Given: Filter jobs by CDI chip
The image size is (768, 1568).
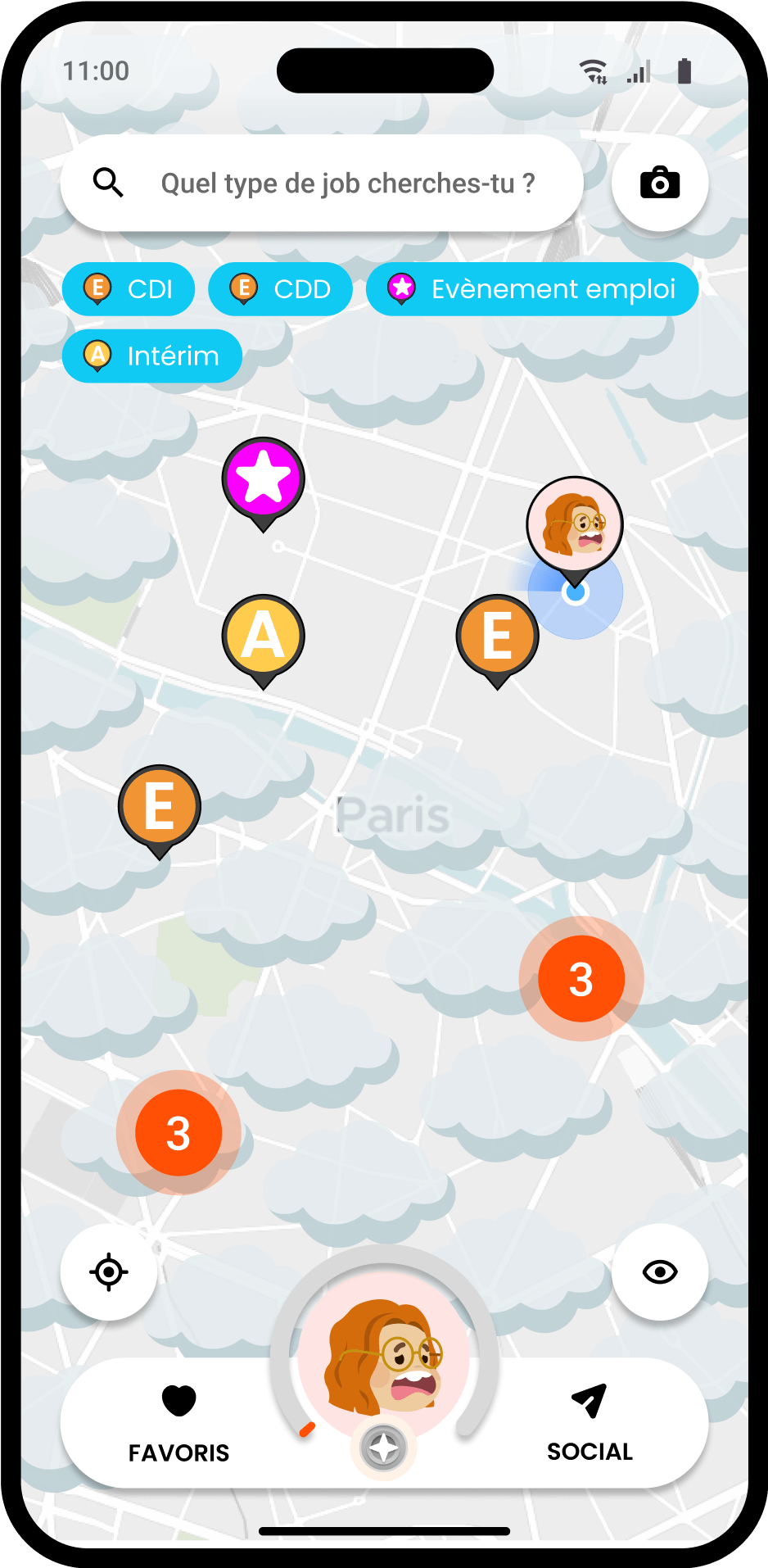Looking at the screenshot, I should tap(129, 289).
